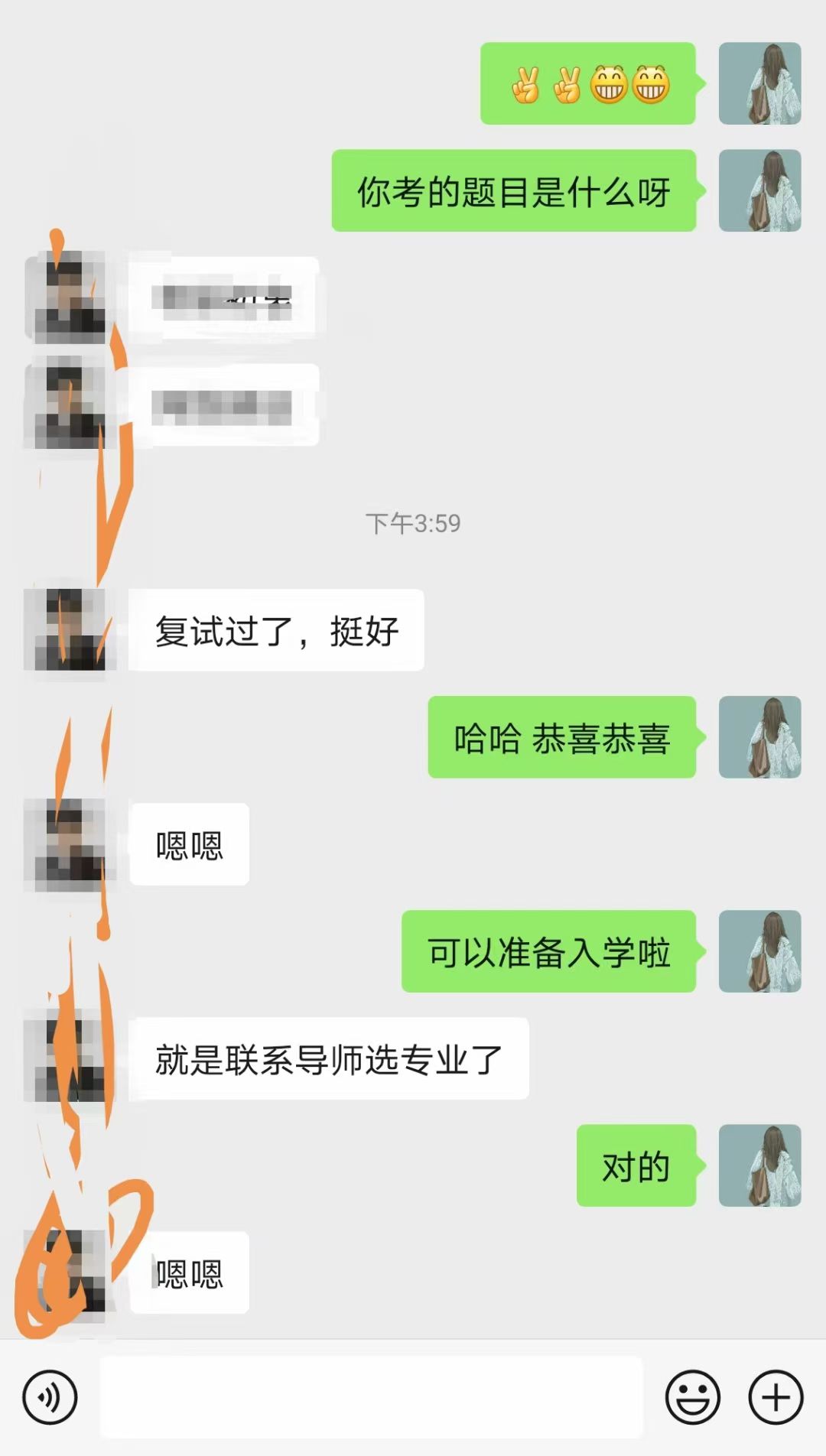Open contact avatar beside 就是联系导师选专业了

70,1058
